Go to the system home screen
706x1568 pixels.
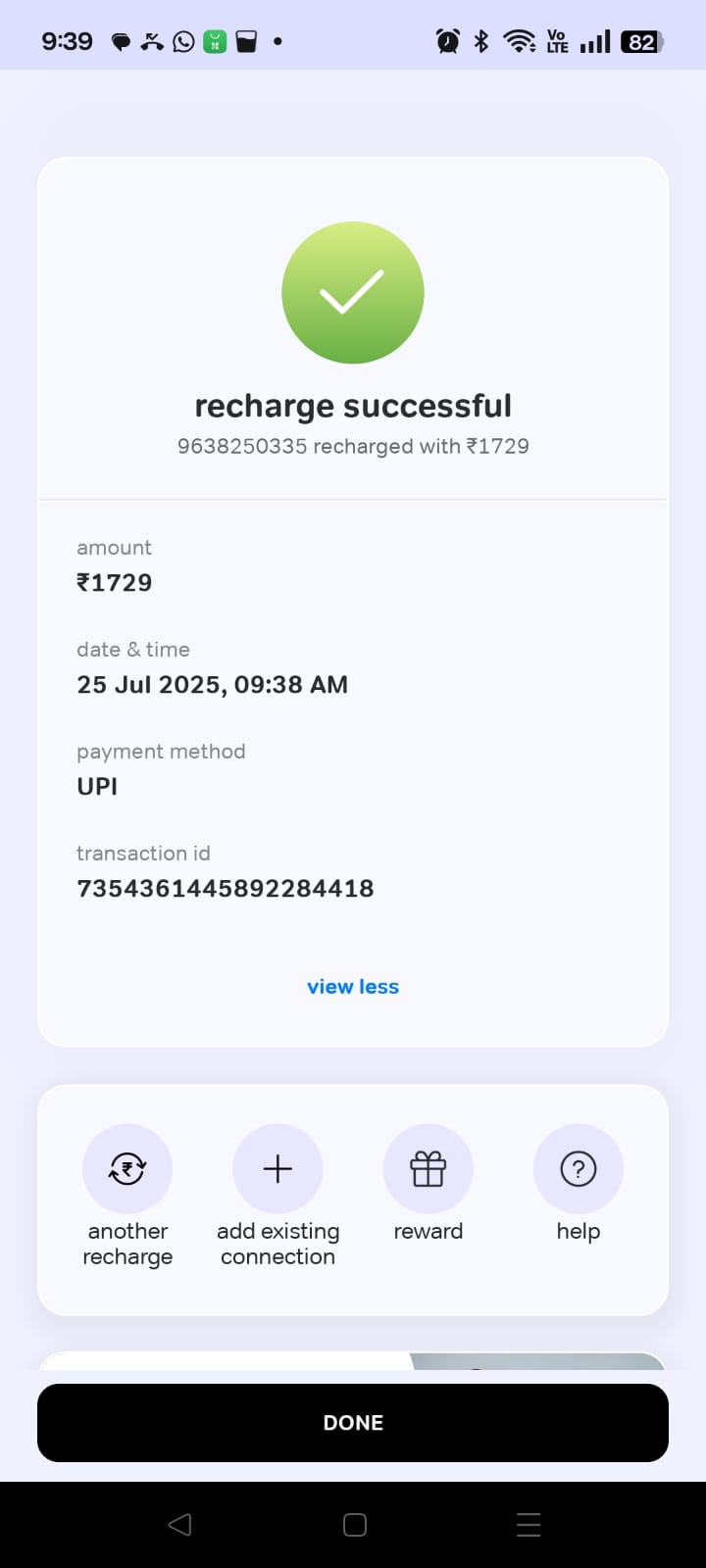click(x=354, y=1524)
